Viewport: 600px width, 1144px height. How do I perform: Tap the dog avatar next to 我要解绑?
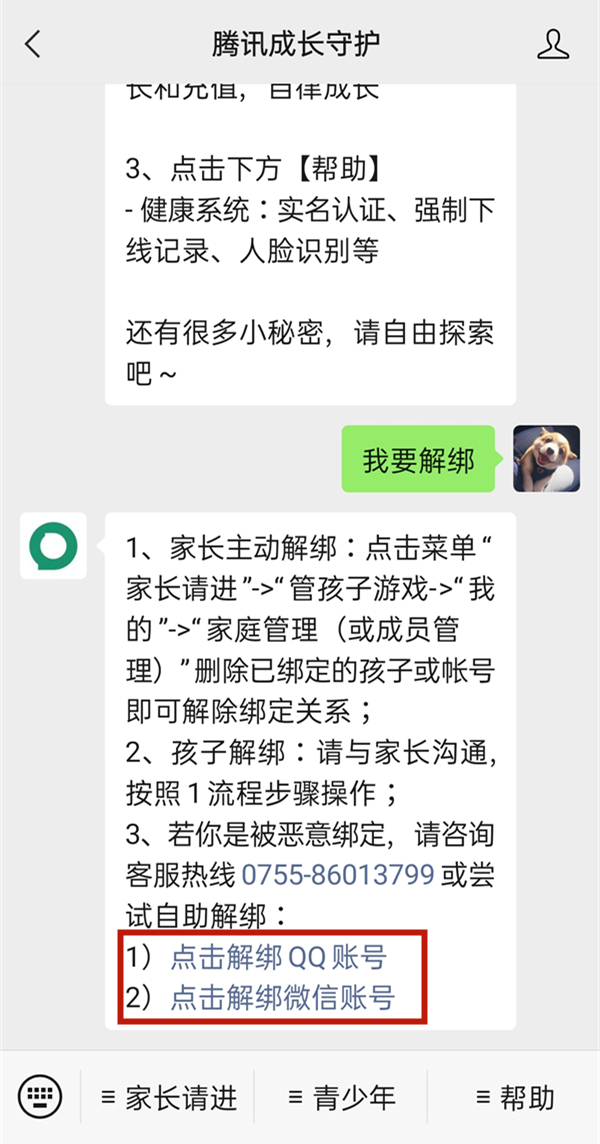pos(546,459)
